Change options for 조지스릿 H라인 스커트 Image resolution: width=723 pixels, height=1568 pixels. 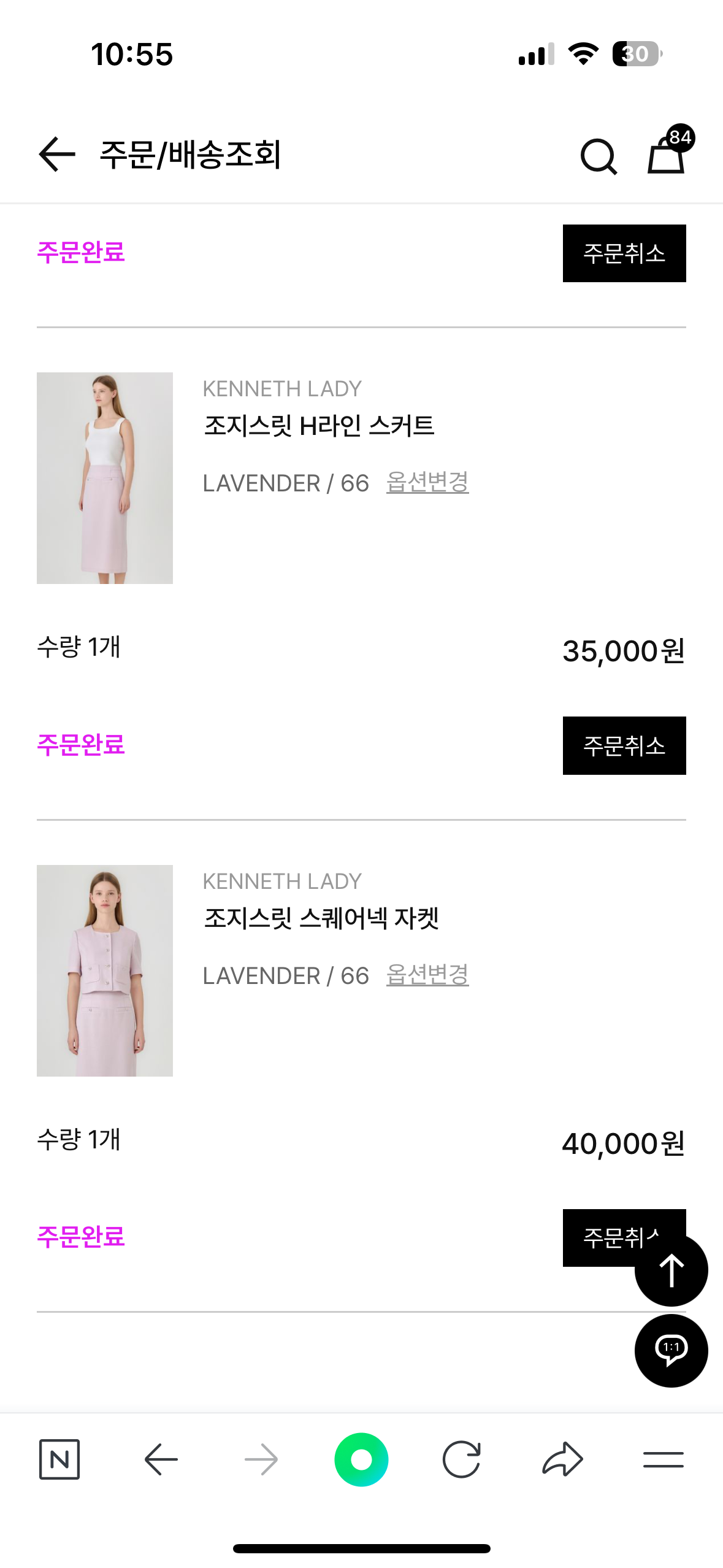427,482
